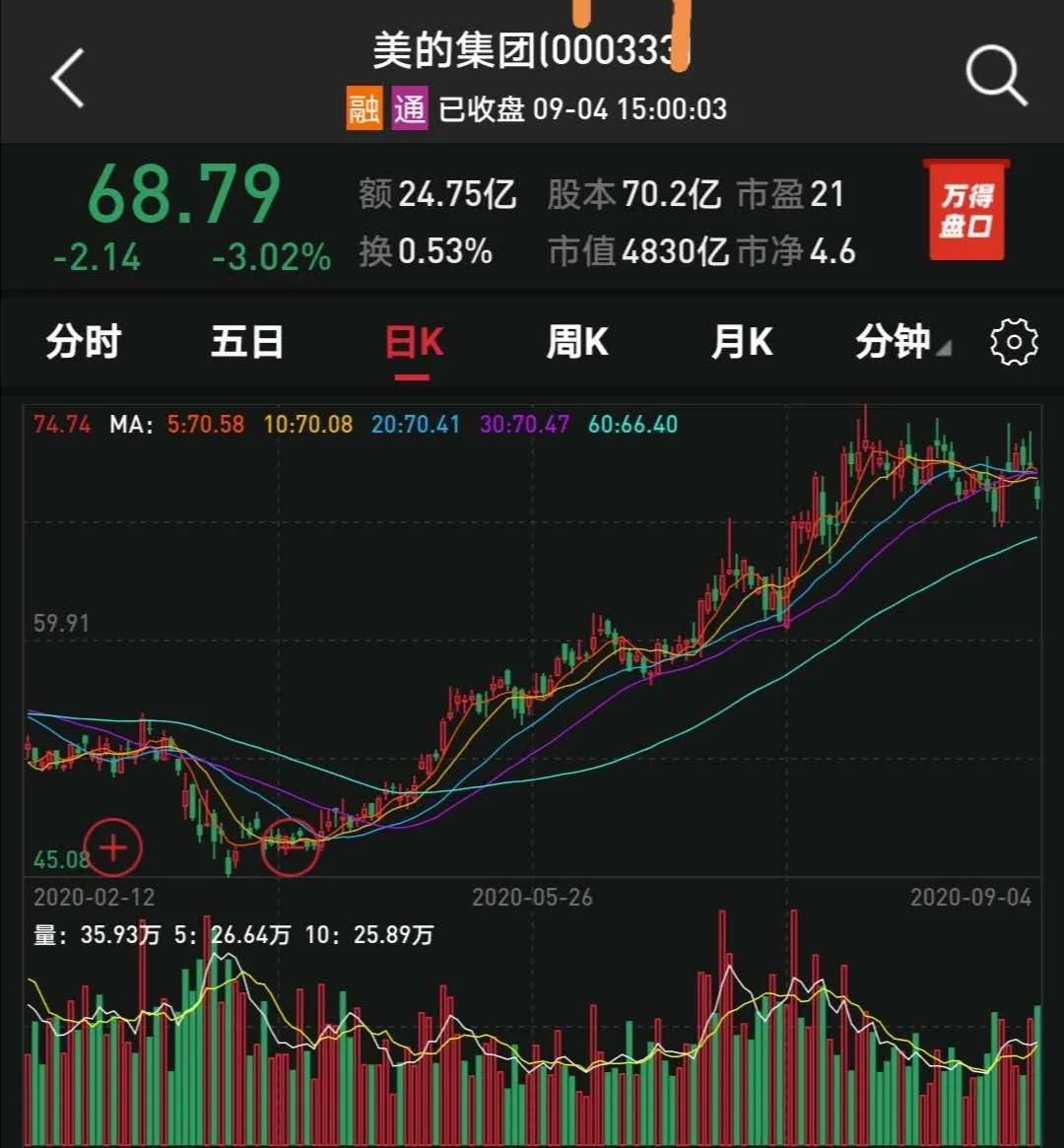Go back using the back arrow
The width and height of the screenshot is (1064, 1148).
69,79
